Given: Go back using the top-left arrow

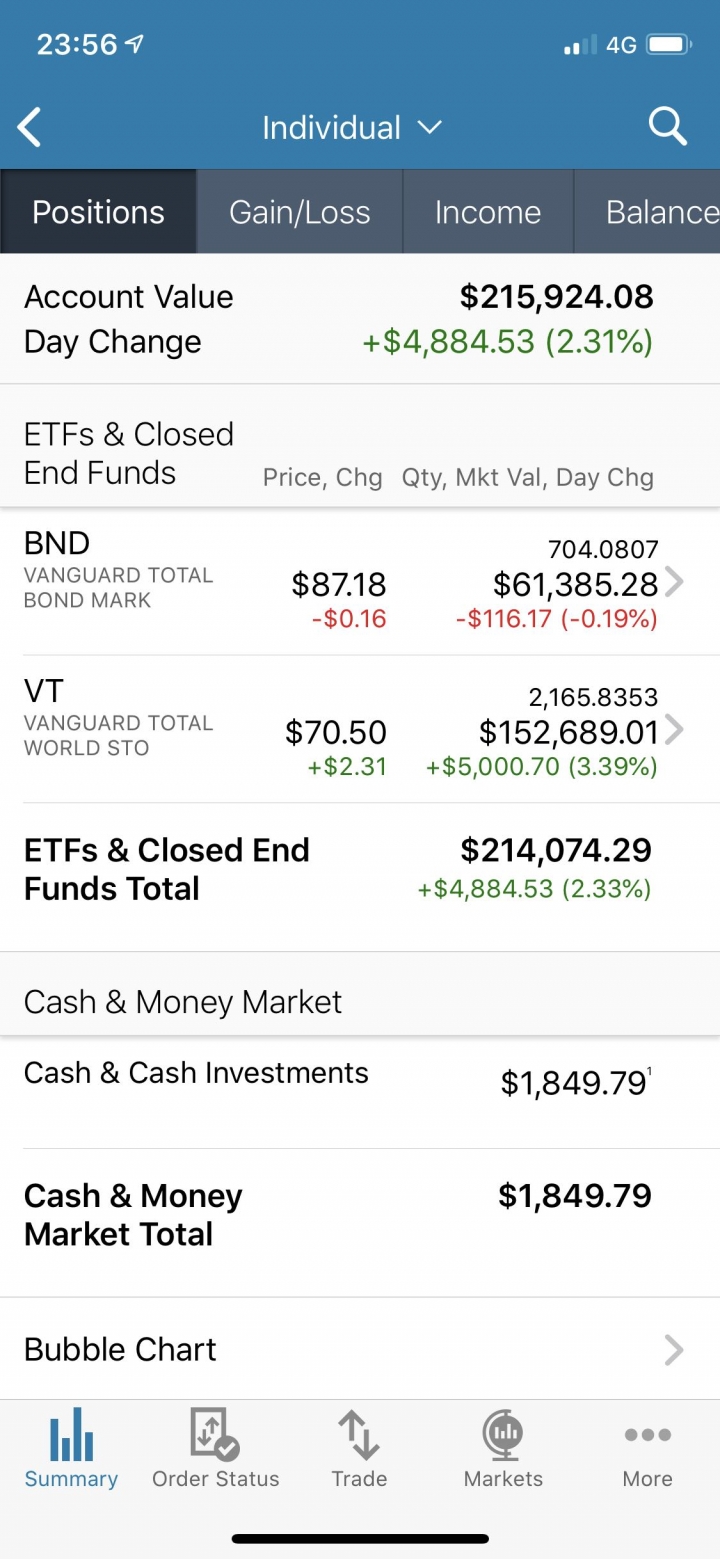Looking at the screenshot, I should 30,128.
